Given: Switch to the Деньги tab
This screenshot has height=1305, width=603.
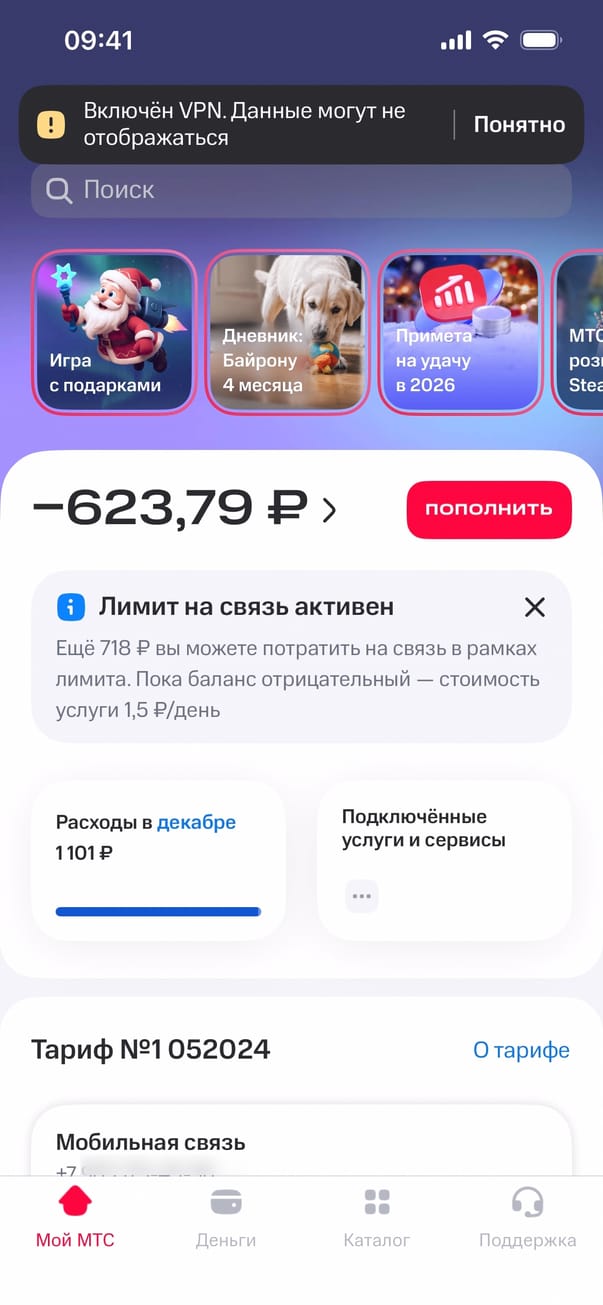Looking at the screenshot, I should tap(226, 1217).
